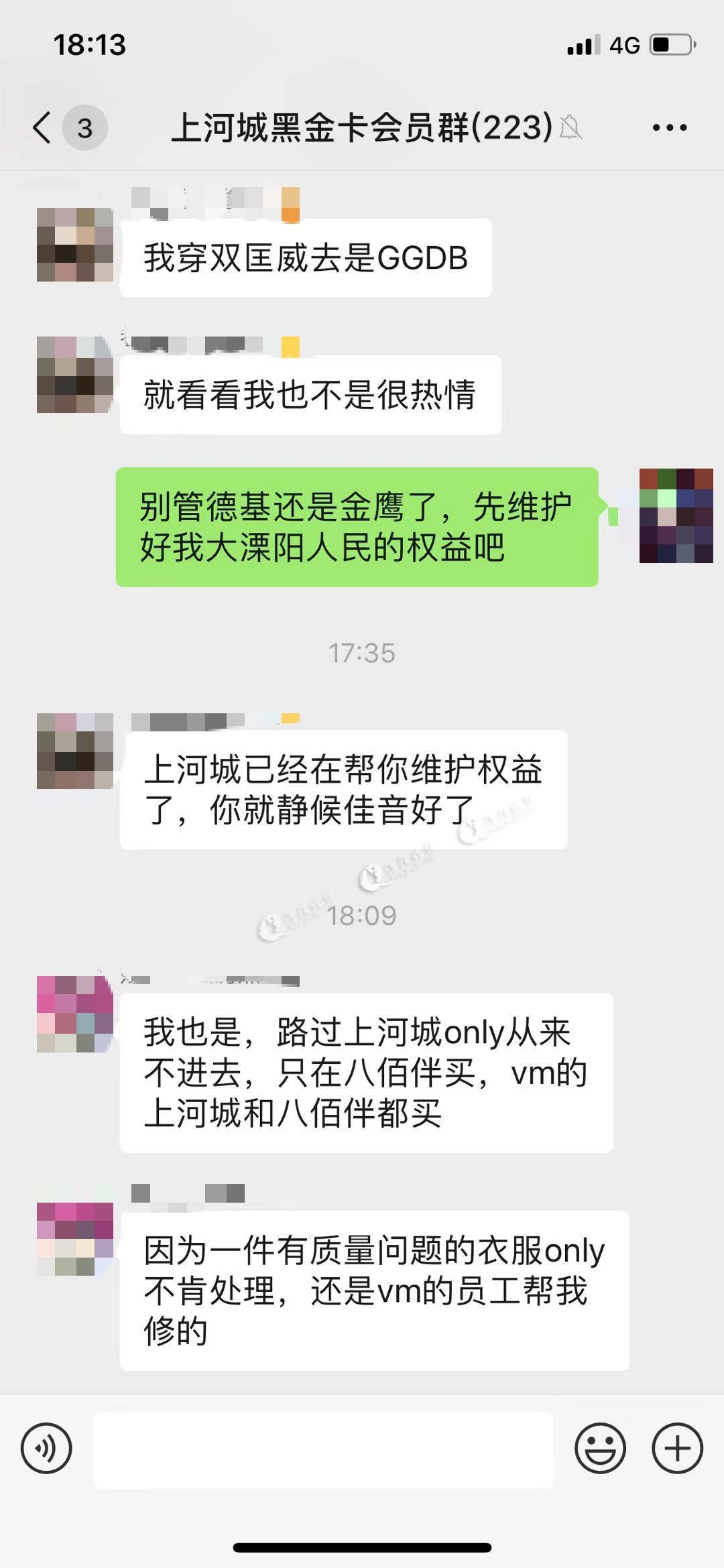Go back to the chat list
Image resolution: width=724 pixels, height=1568 pixels.
pyautogui.click(x=43, y=127)
